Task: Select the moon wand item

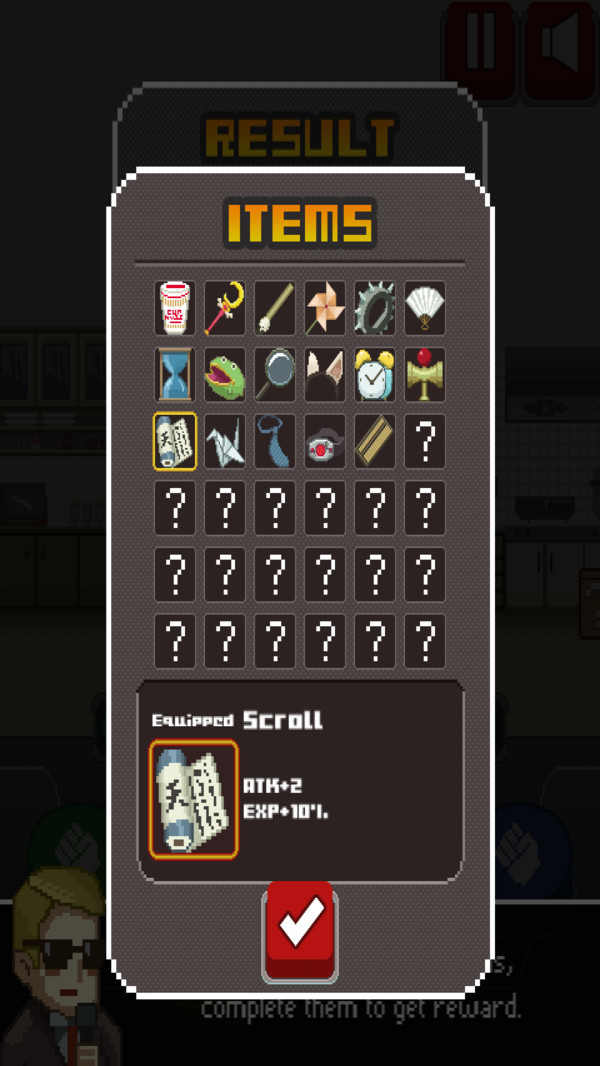Action: pyautogui.click(x=225, y=307)
